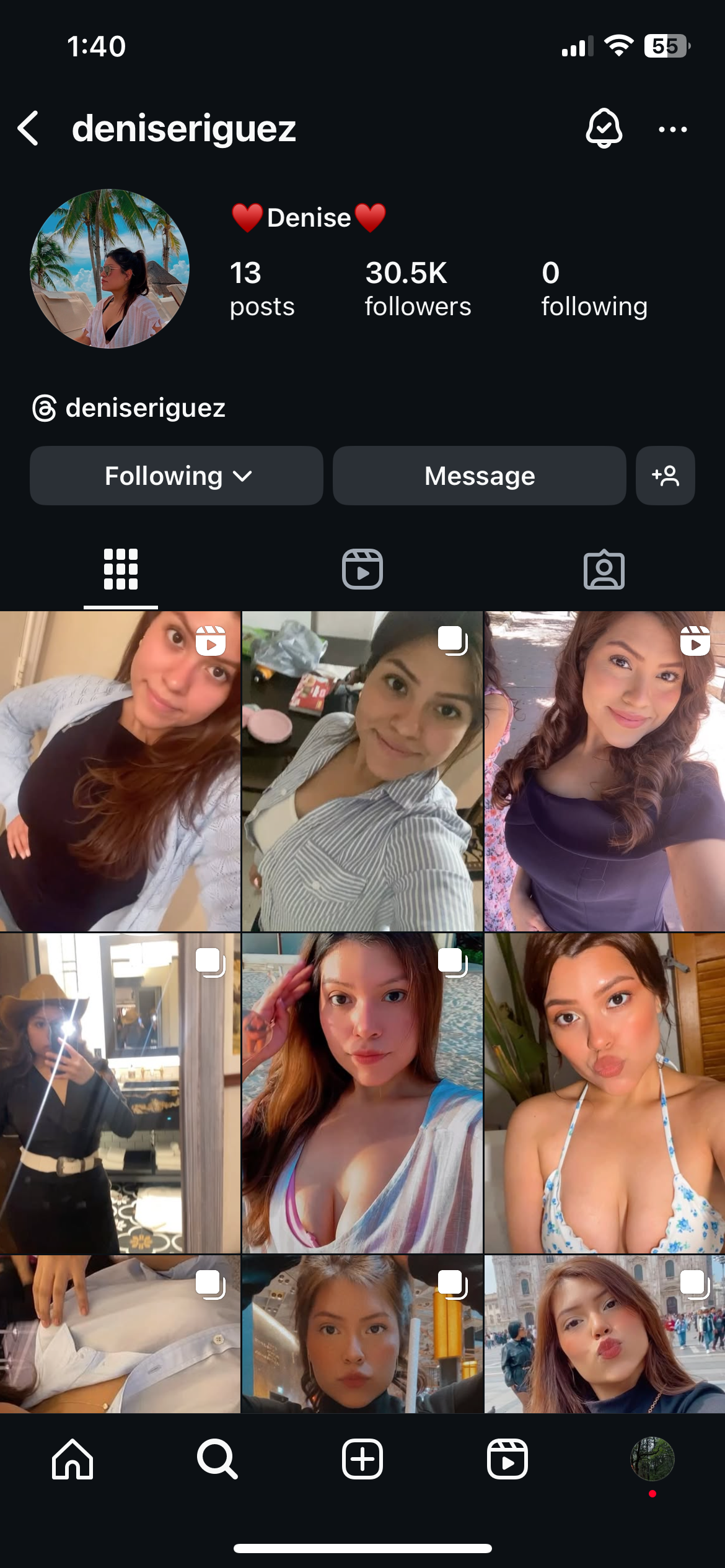Switch to the tagged photos tab
725x1568 pixels.
(604, 569)
